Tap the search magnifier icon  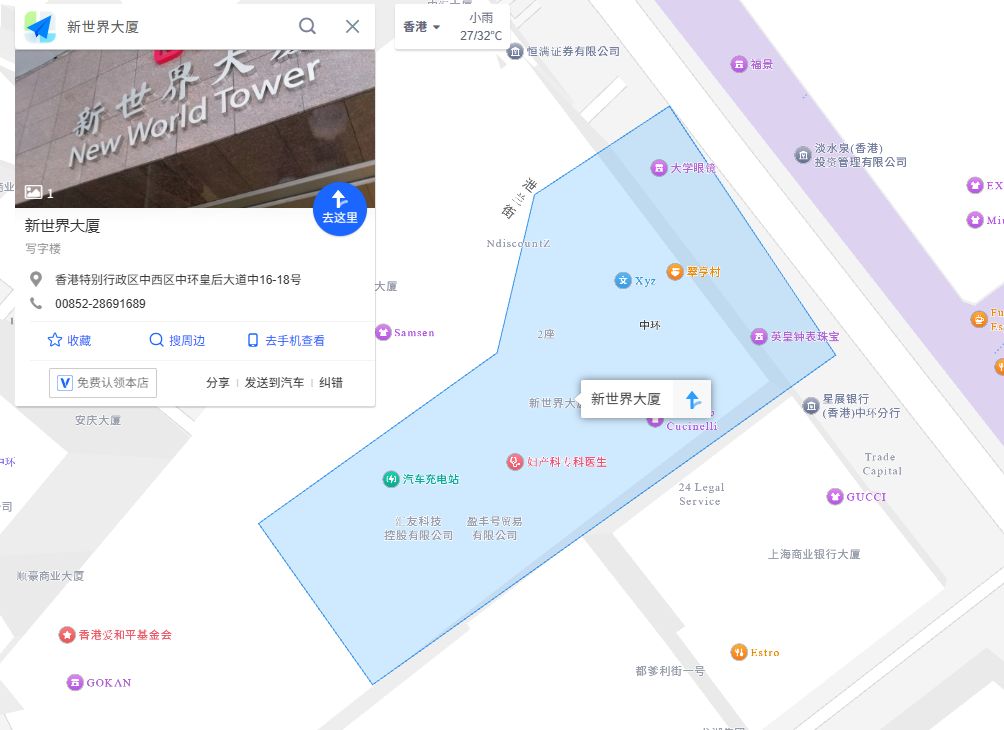pos(308,27)
